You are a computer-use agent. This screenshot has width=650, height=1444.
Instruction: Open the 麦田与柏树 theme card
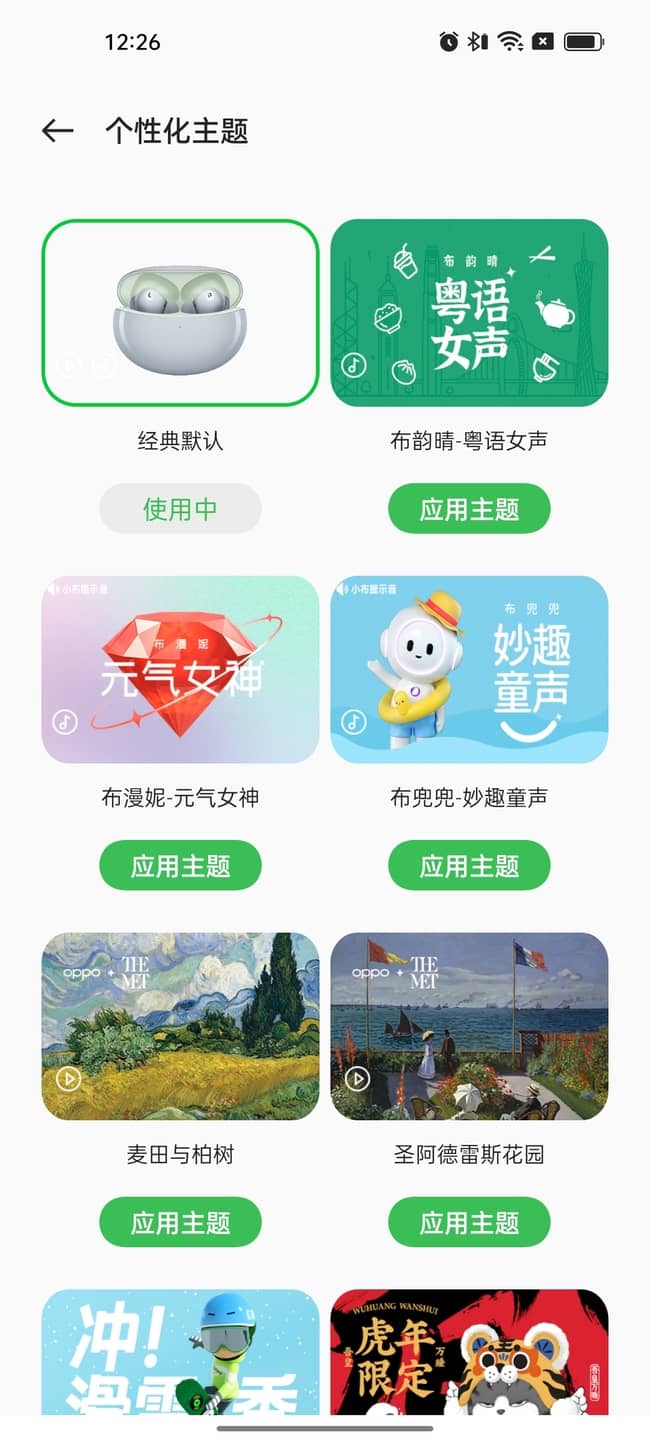tap(180, 1027)
